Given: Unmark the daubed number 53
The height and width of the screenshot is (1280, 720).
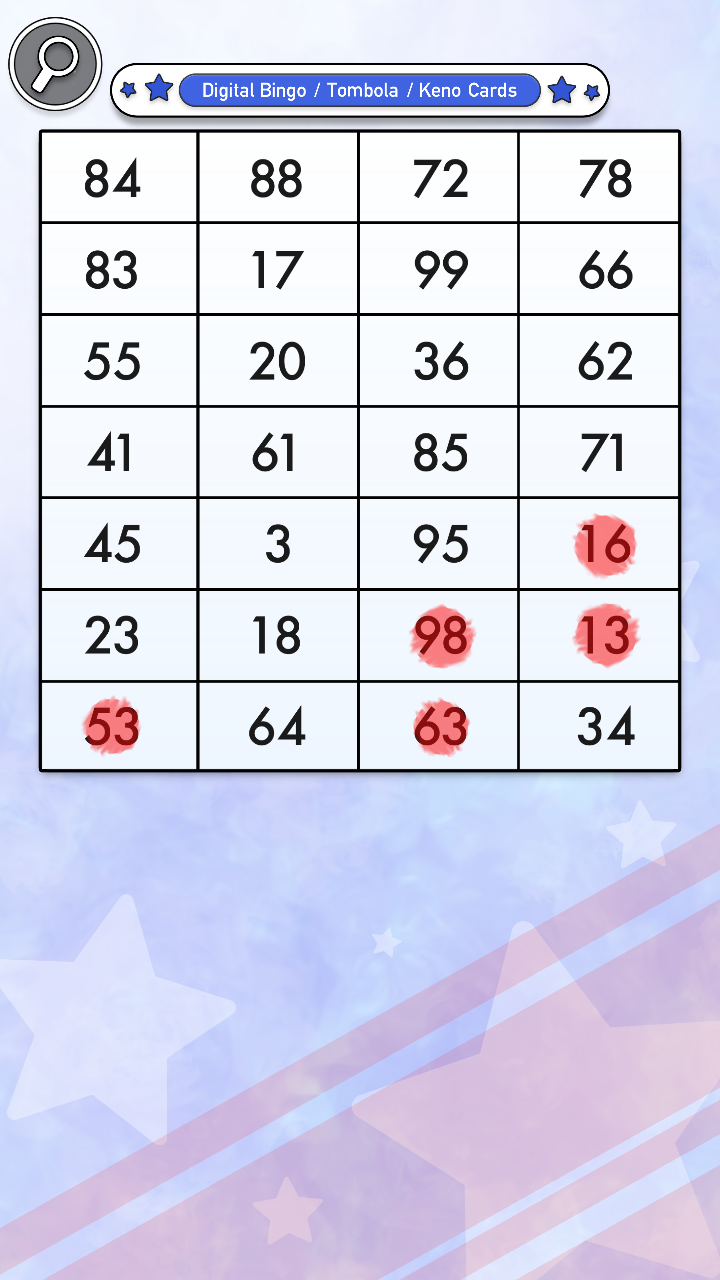Looking at the screenshot, I should click(112, 727).
